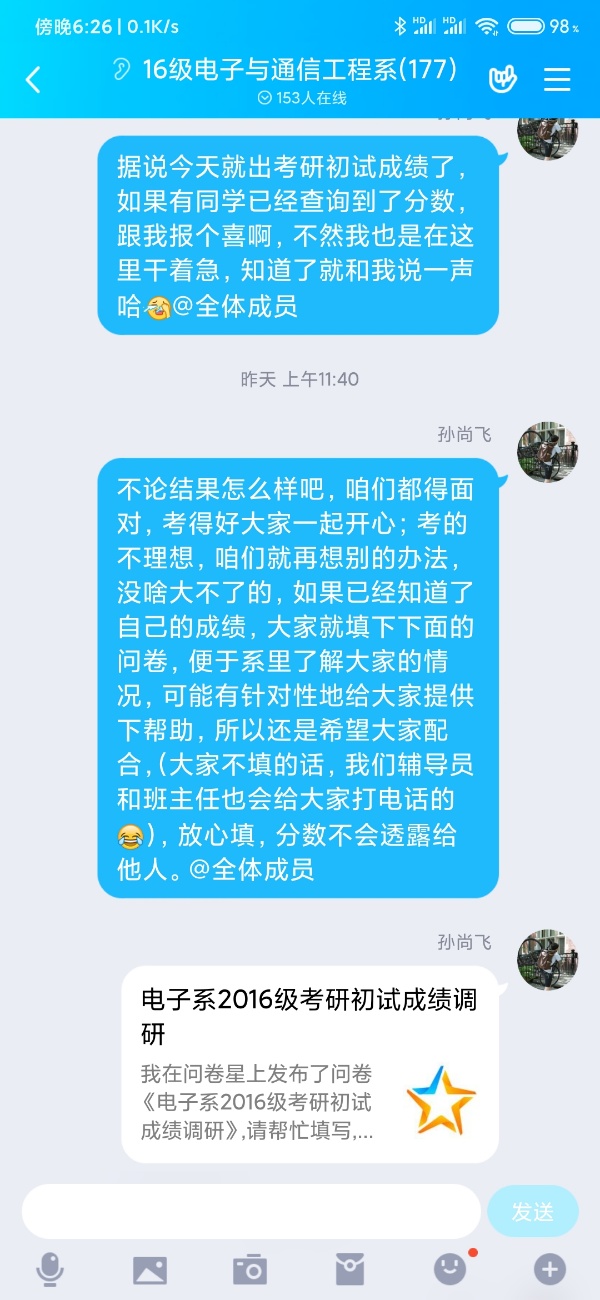View 孙尚飞's avatar beside the survey card
The height and width of the screenshot is (1300, 600).
coord(547,960)
